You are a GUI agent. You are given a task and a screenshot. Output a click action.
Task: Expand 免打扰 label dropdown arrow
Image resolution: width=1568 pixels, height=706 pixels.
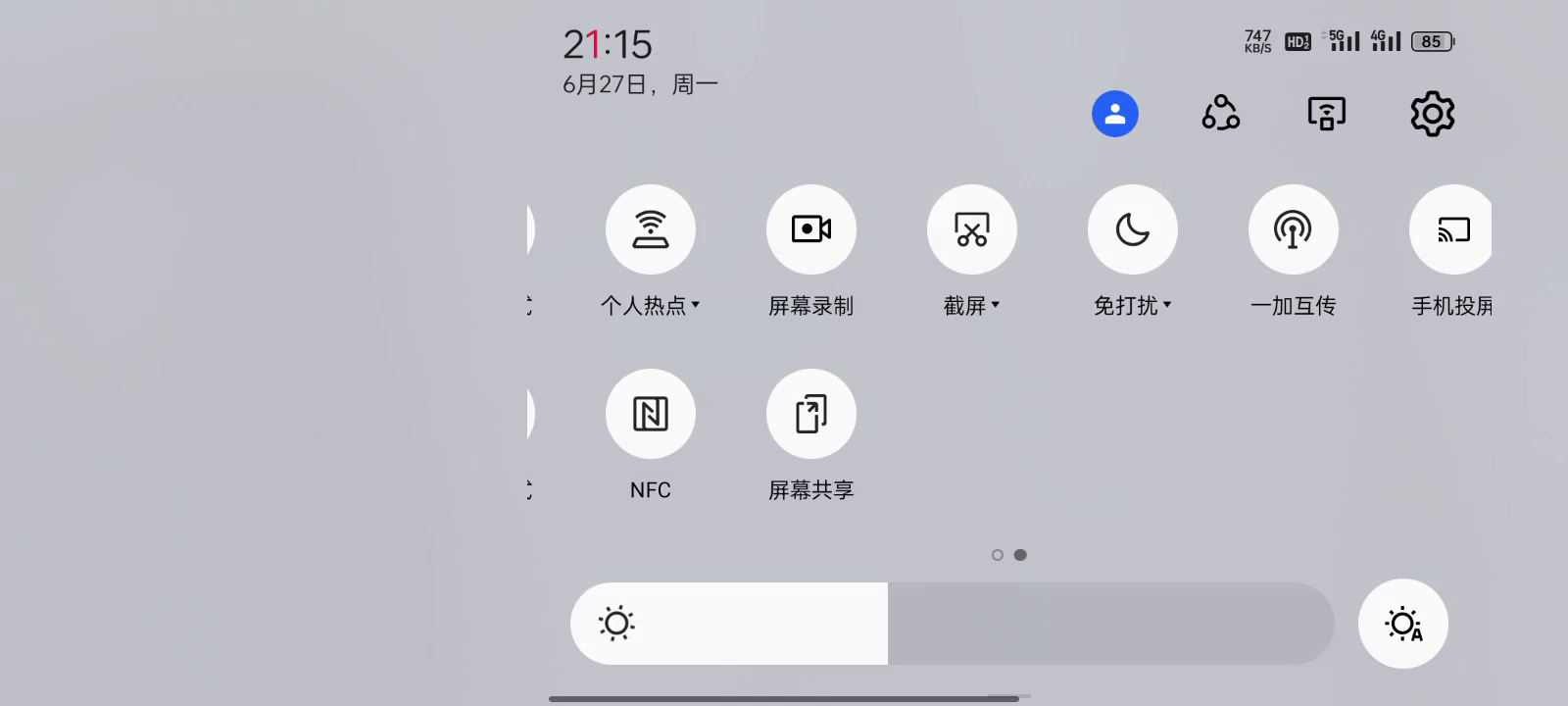tap(1167, 305)
